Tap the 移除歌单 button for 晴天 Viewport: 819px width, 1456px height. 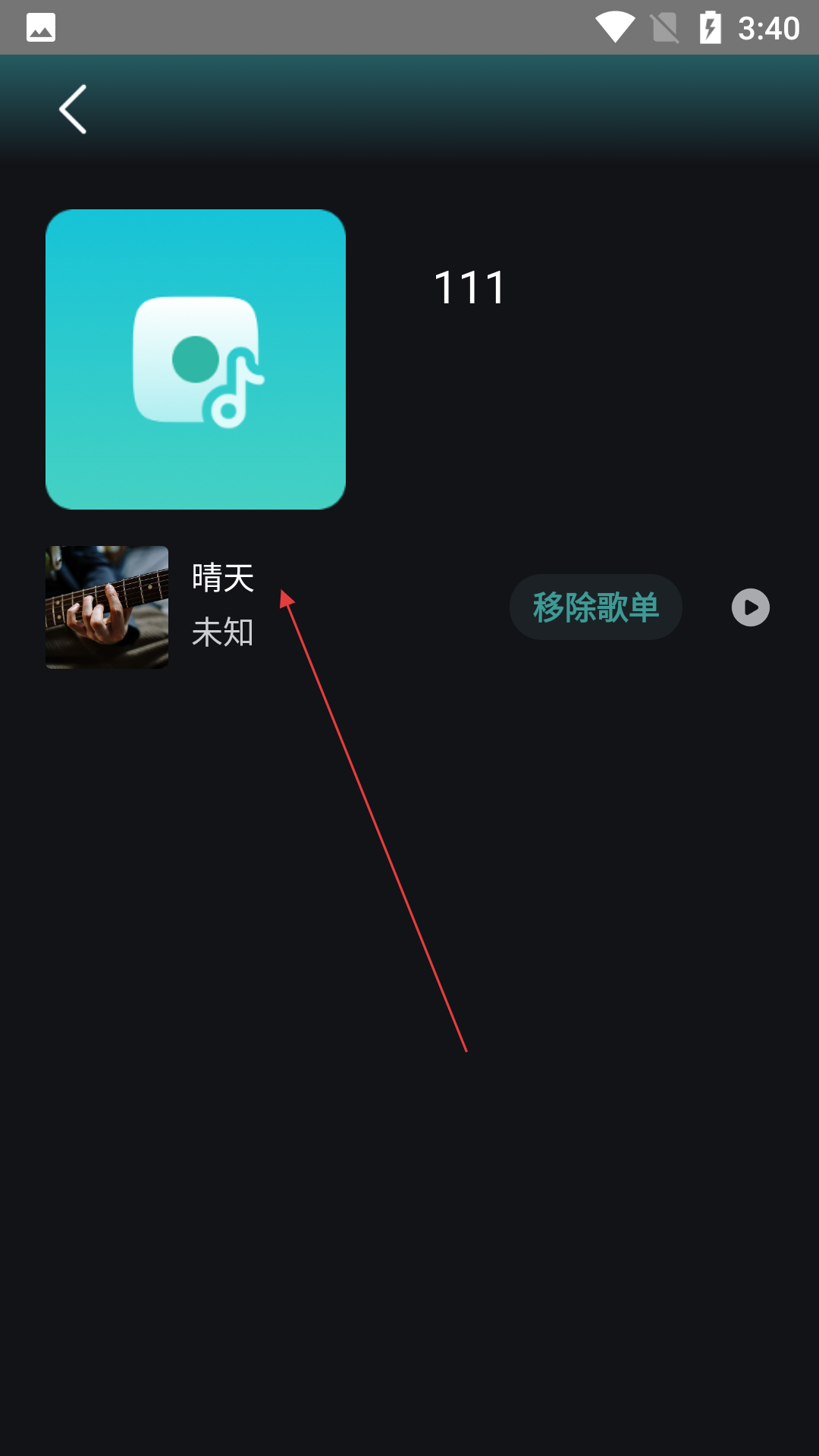tap(595, 607)
